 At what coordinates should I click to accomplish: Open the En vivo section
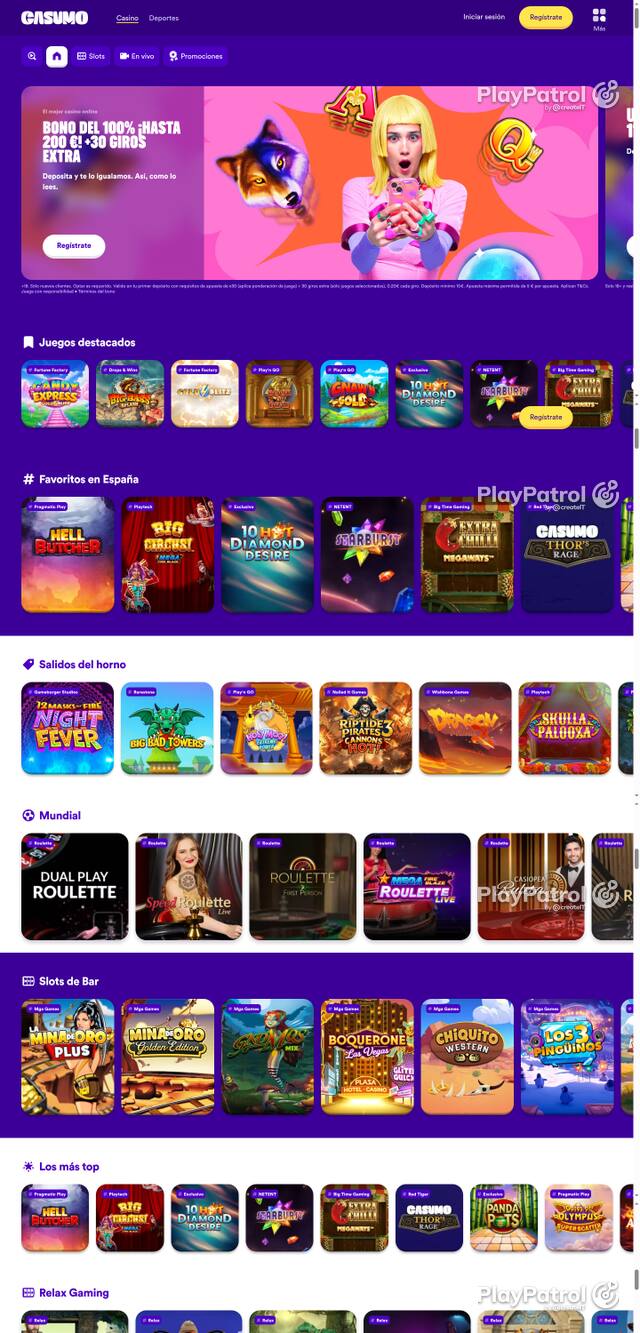pyautogui.click(x=137, y=56)
